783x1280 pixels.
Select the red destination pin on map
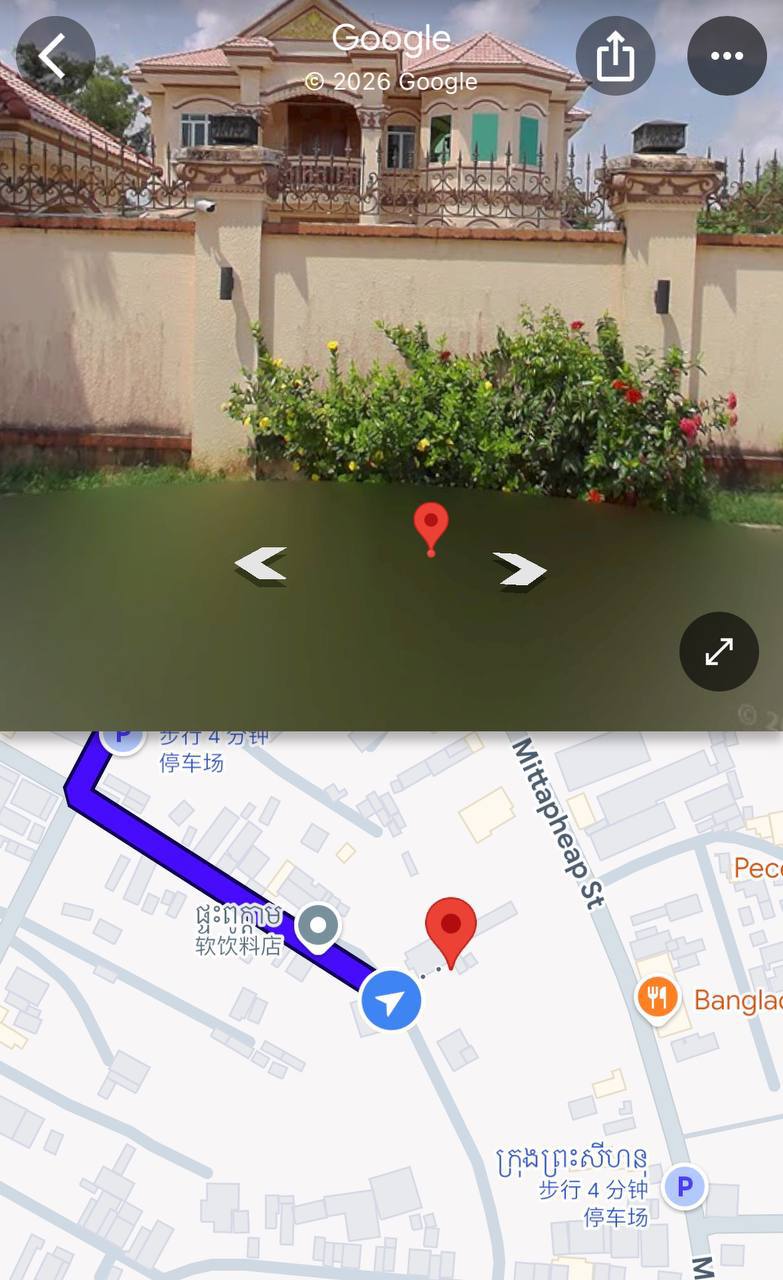coord(451,930)
